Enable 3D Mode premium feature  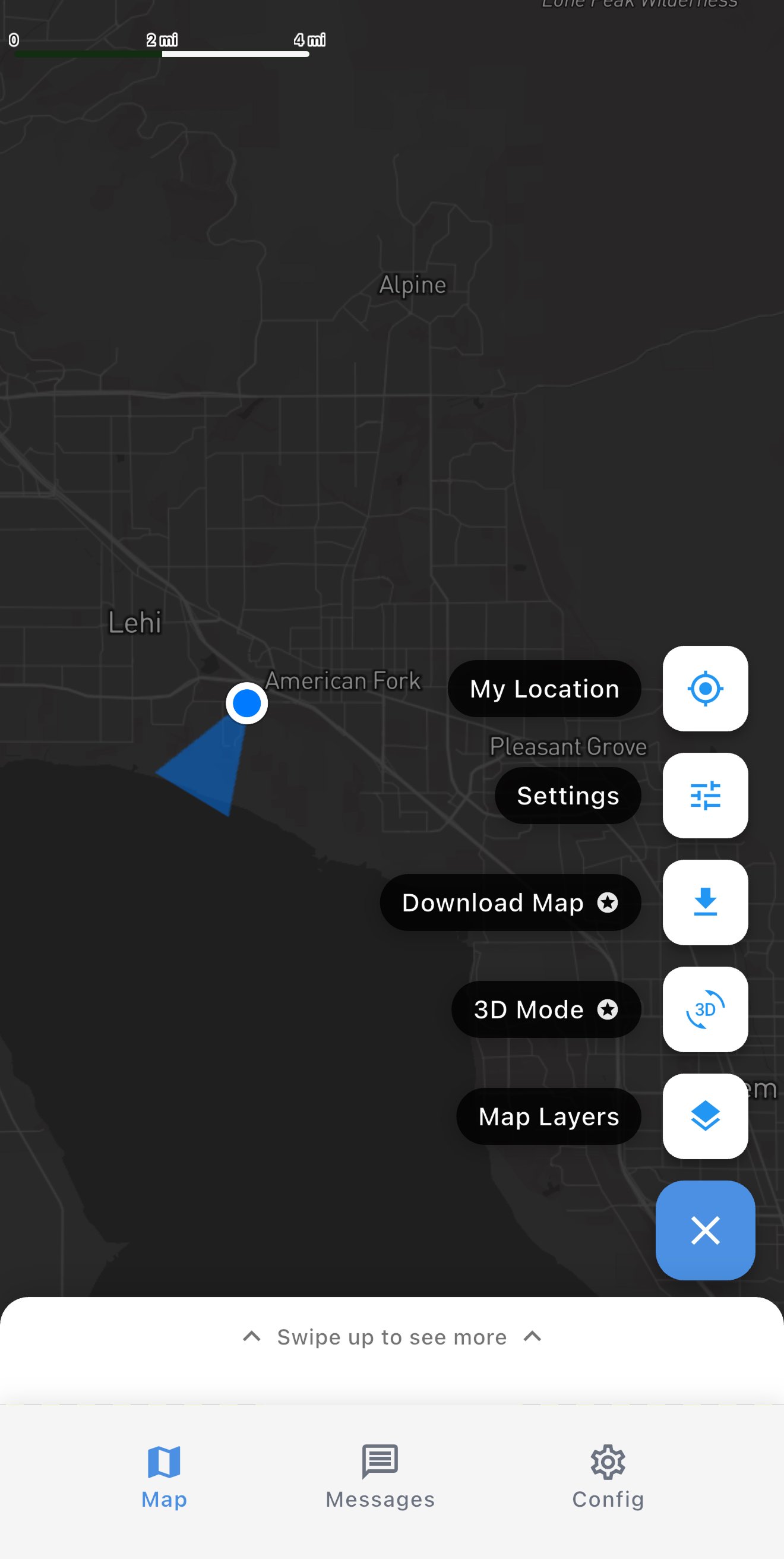(x=545, y=1009)
